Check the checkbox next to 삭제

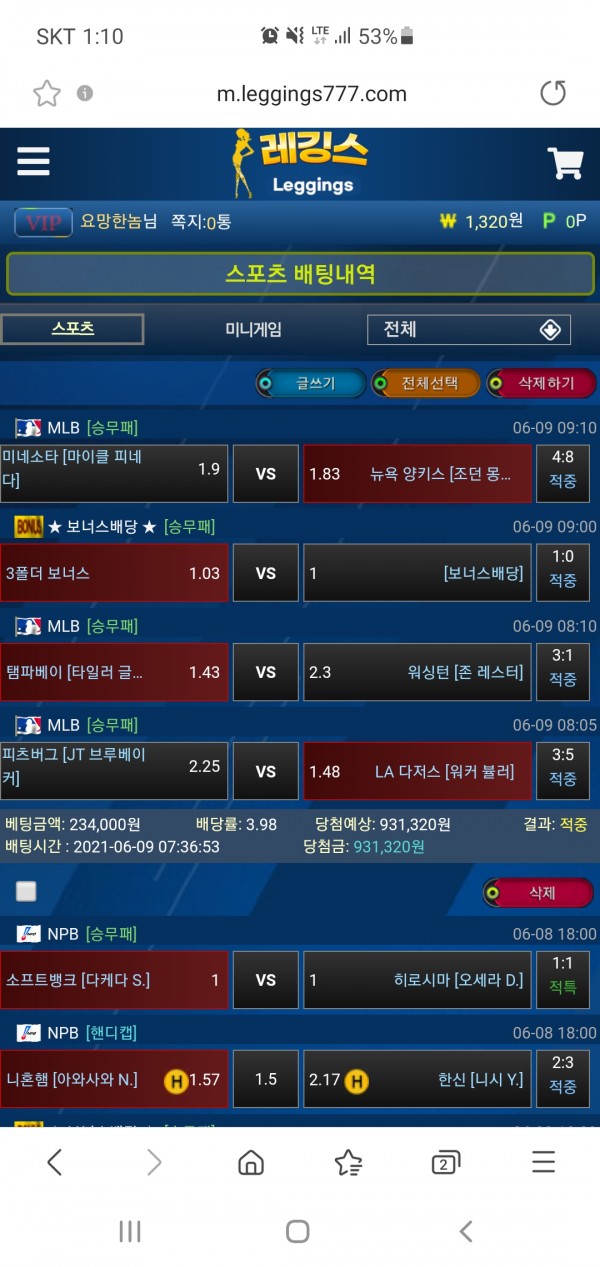point(26,891)
